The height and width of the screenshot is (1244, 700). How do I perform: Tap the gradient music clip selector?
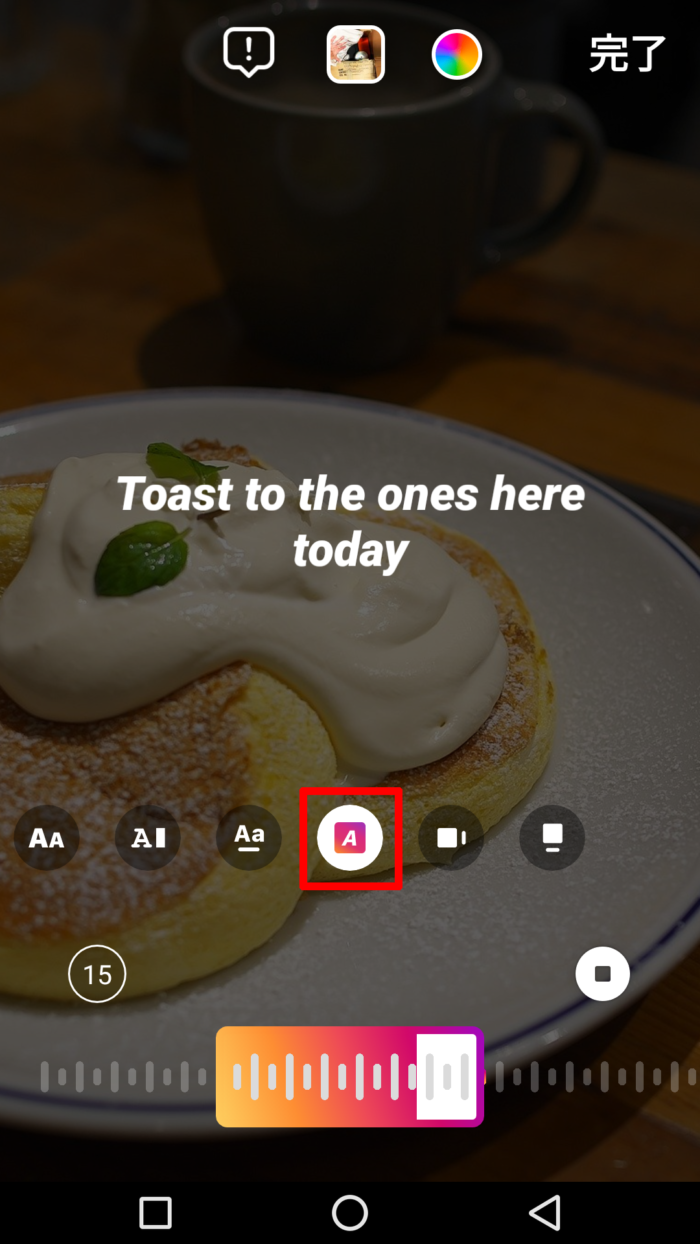pos(349,1077)
